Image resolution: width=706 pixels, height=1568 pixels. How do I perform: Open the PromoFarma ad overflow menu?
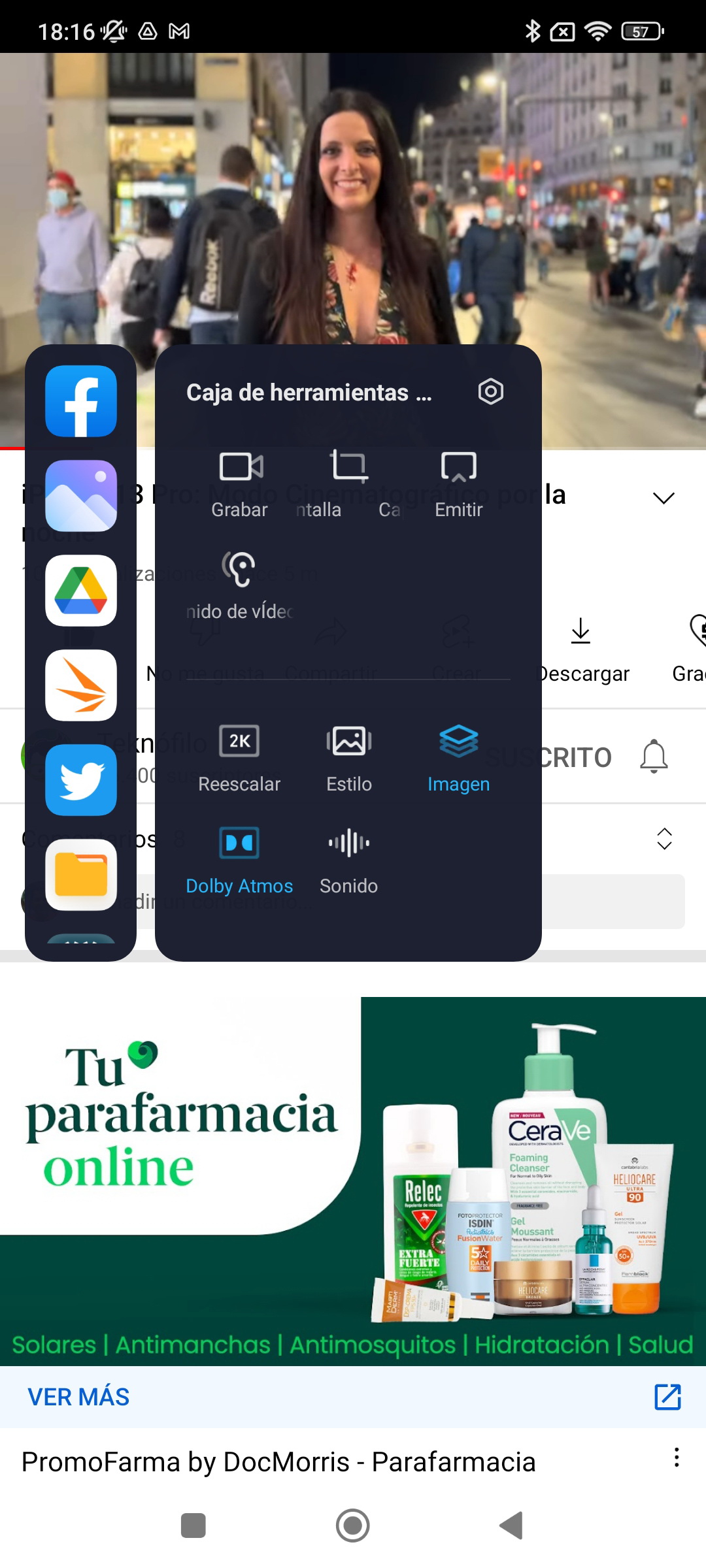[x=677, y=1458]
